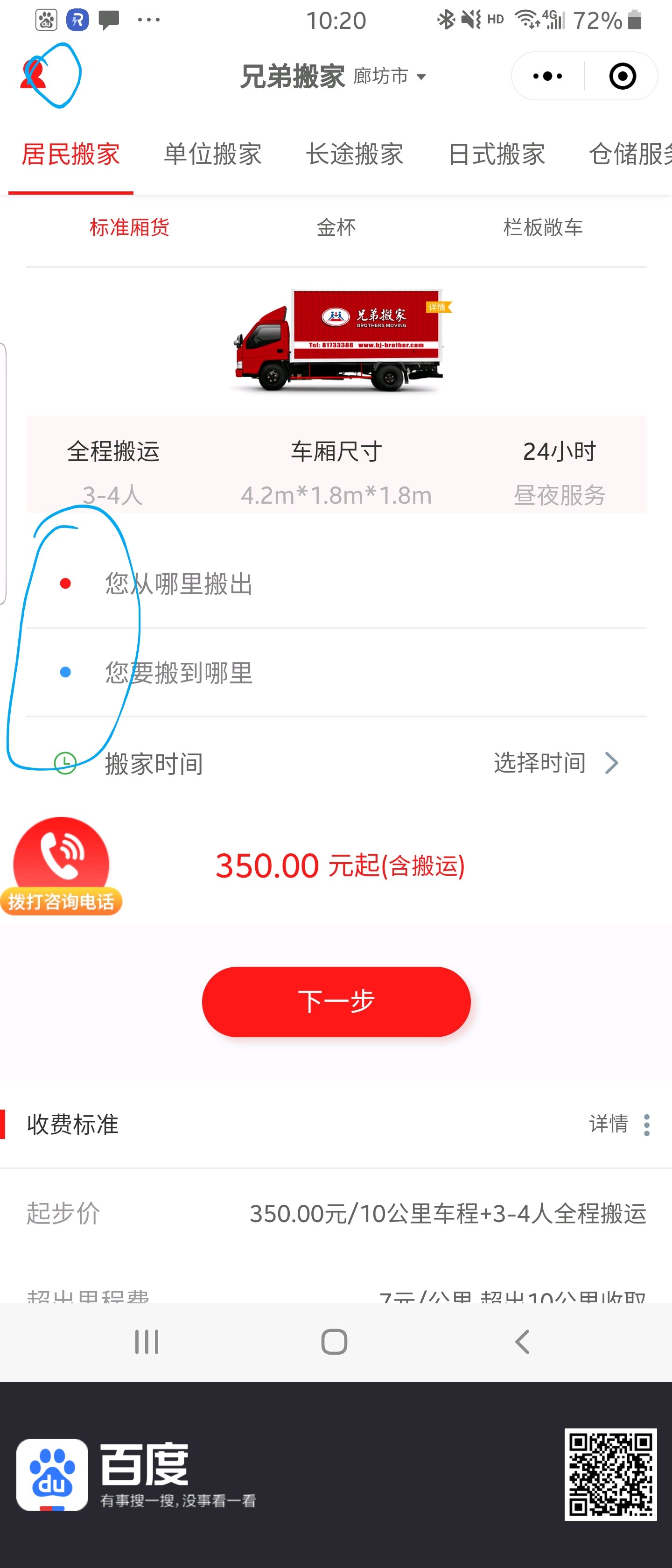Screen dimensions: 672x1568
Task: Enter the 您要搬到哪里 destination address
Action: click(336, 673)
